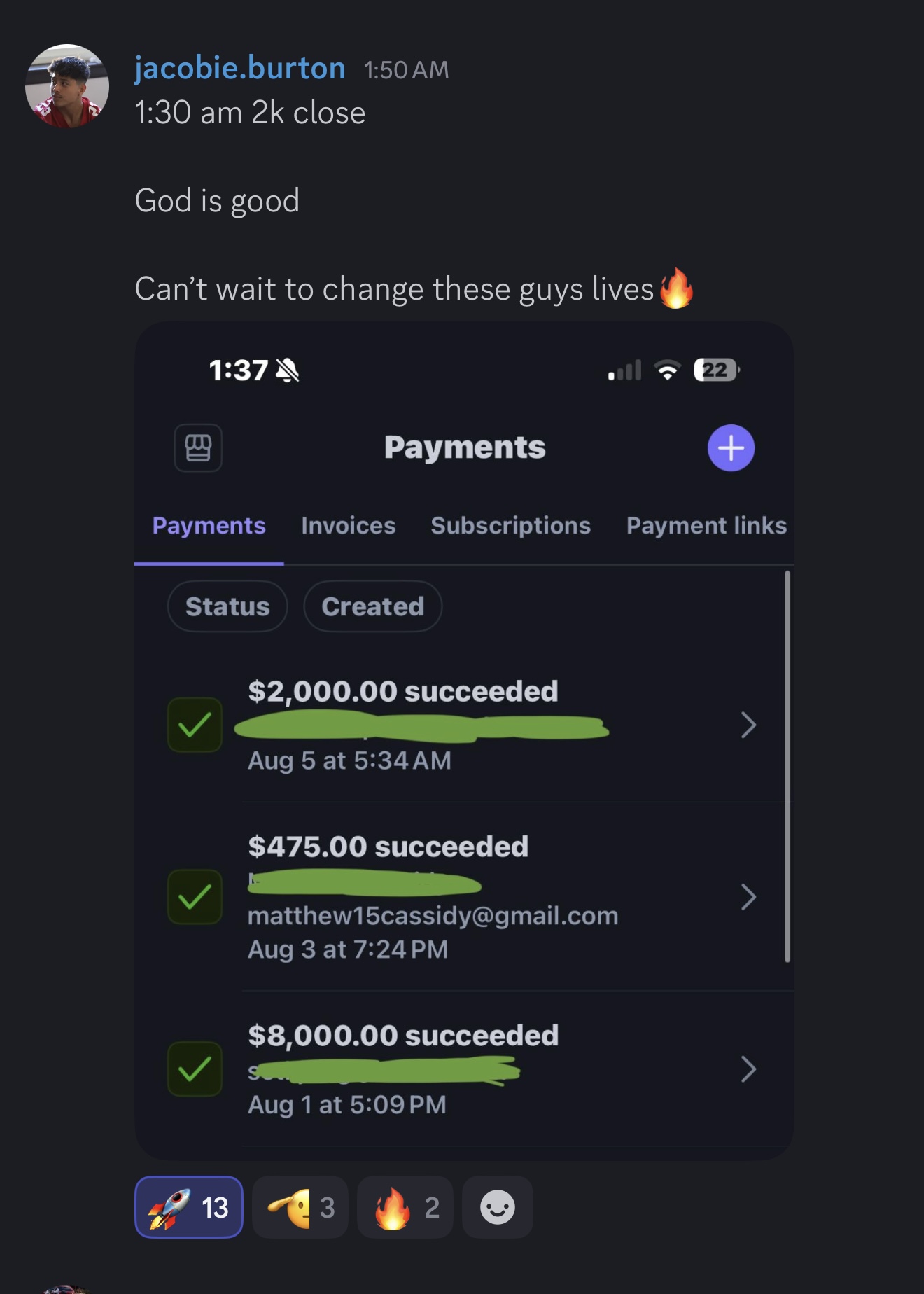Open jacobie.burton's profile picture

[x=67, y=86]
